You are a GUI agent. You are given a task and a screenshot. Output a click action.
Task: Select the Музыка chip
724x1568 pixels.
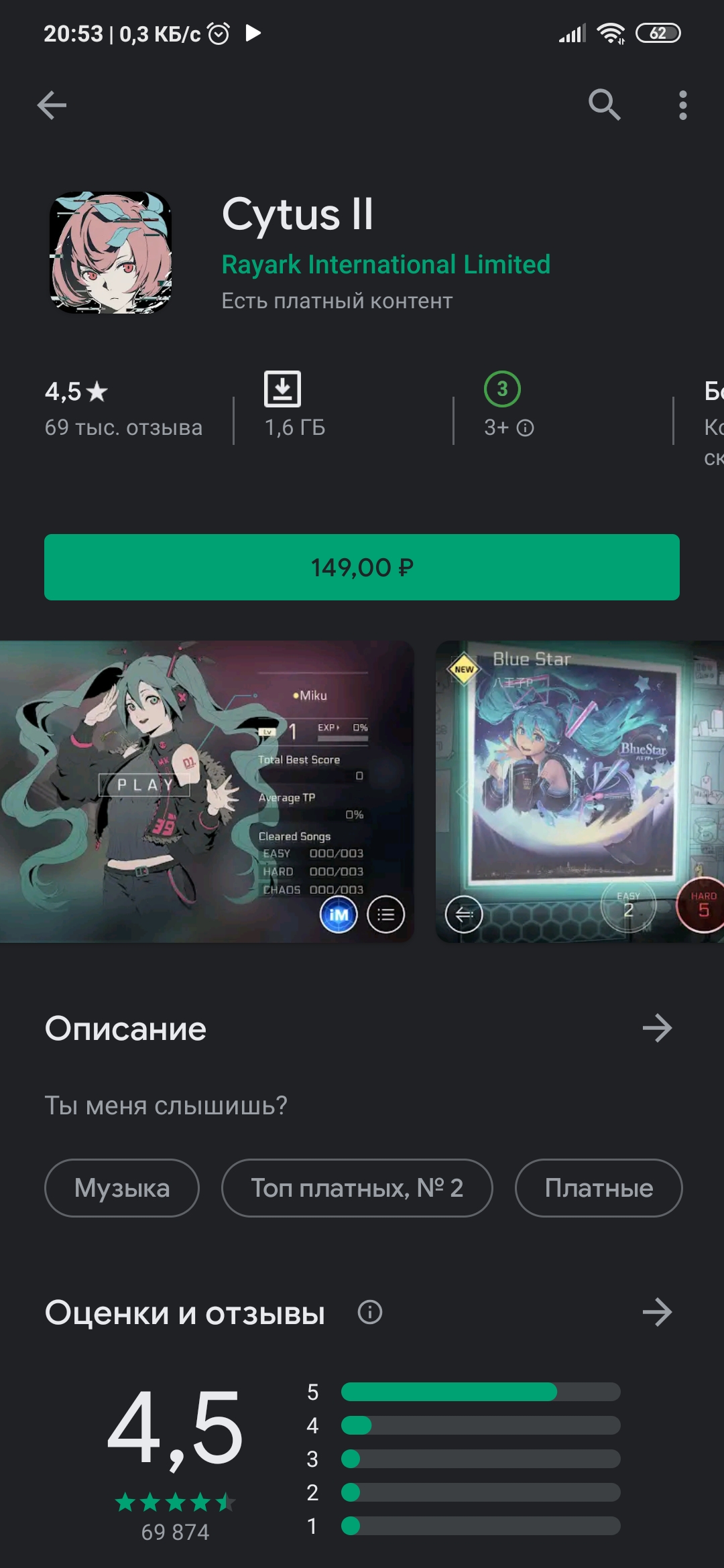(122, 1187)
